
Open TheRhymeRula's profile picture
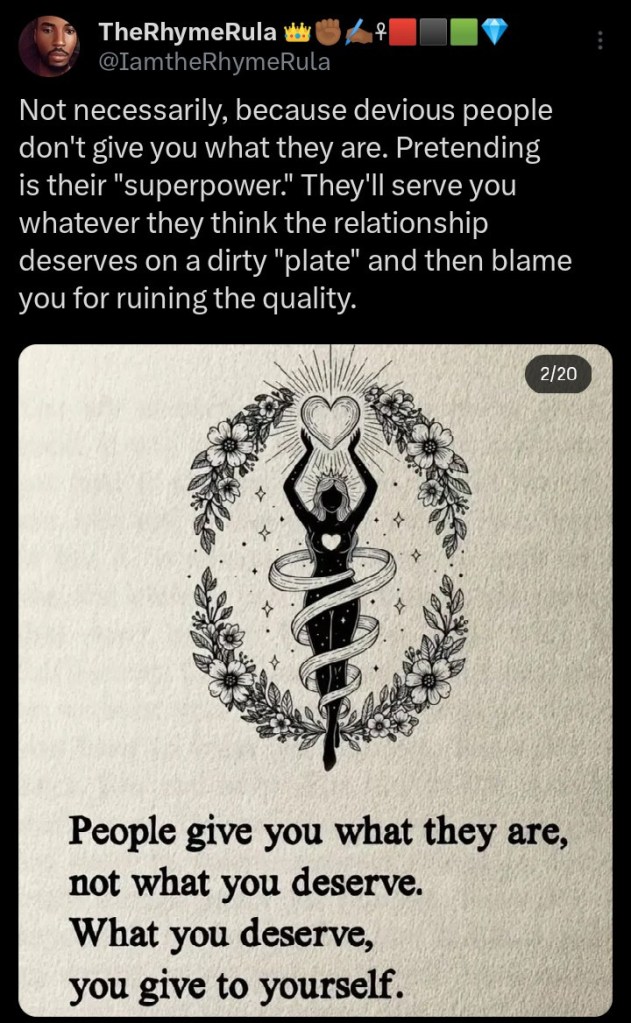pyautogui.click(x=48, y=46)
